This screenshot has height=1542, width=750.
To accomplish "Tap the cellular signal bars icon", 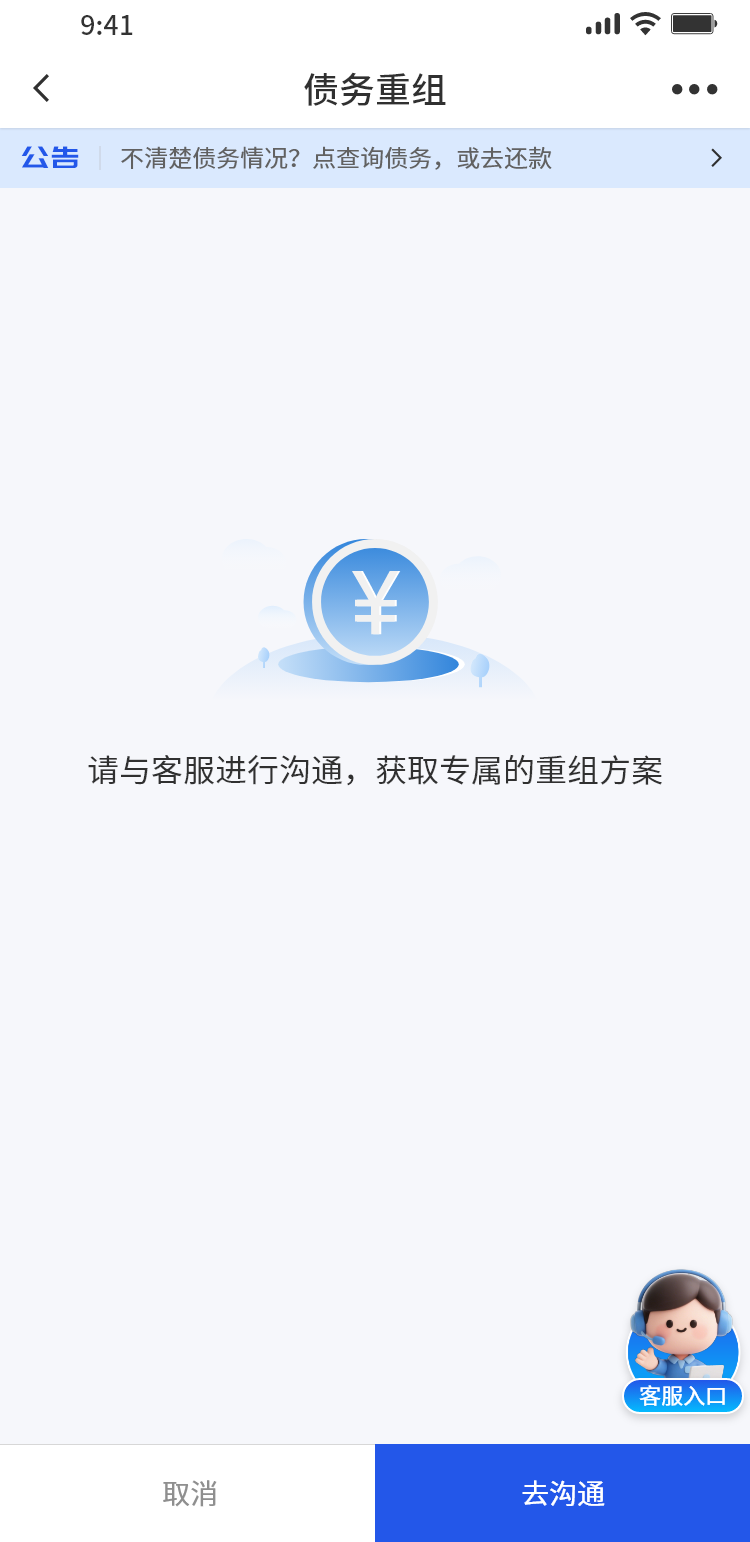I will pyautogui.click(x=601, y=25).
